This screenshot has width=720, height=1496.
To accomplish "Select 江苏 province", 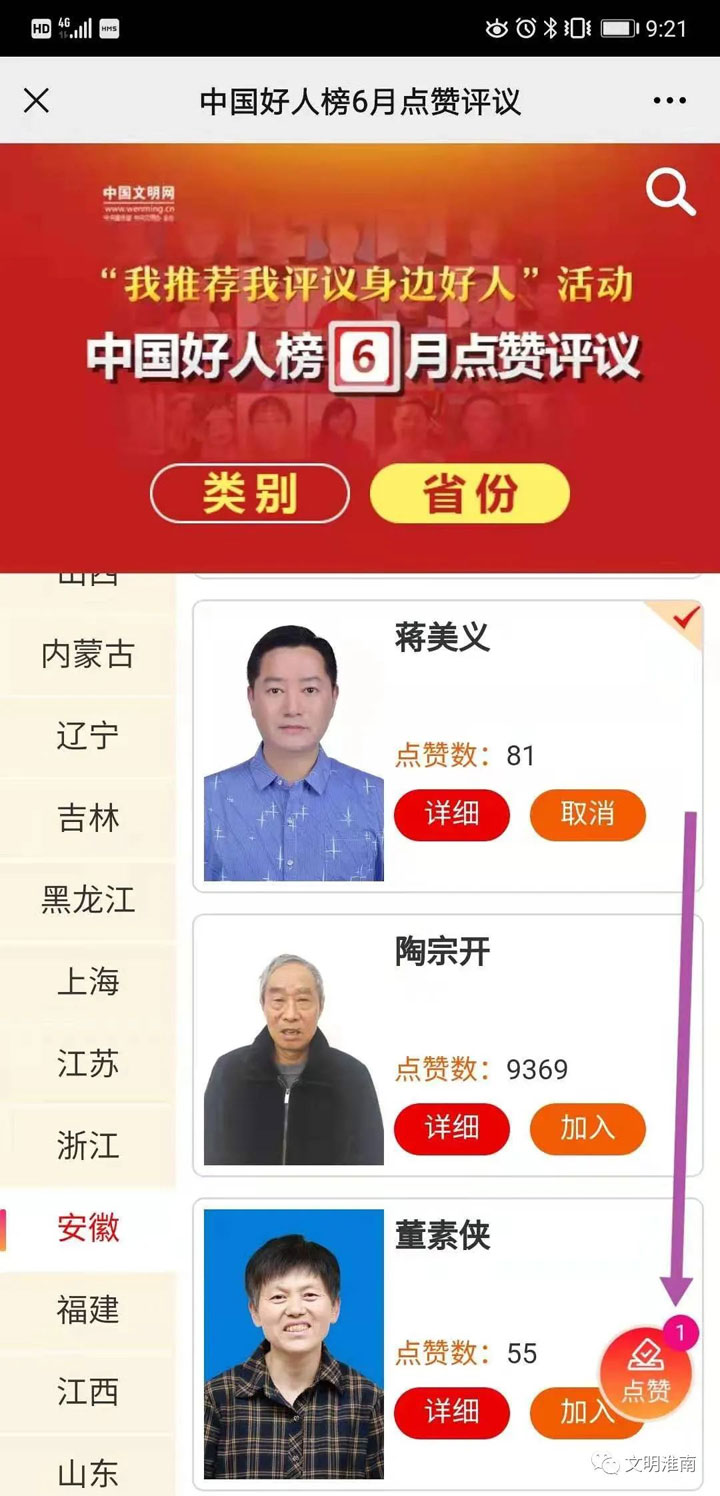I will tap(88, 1064).
